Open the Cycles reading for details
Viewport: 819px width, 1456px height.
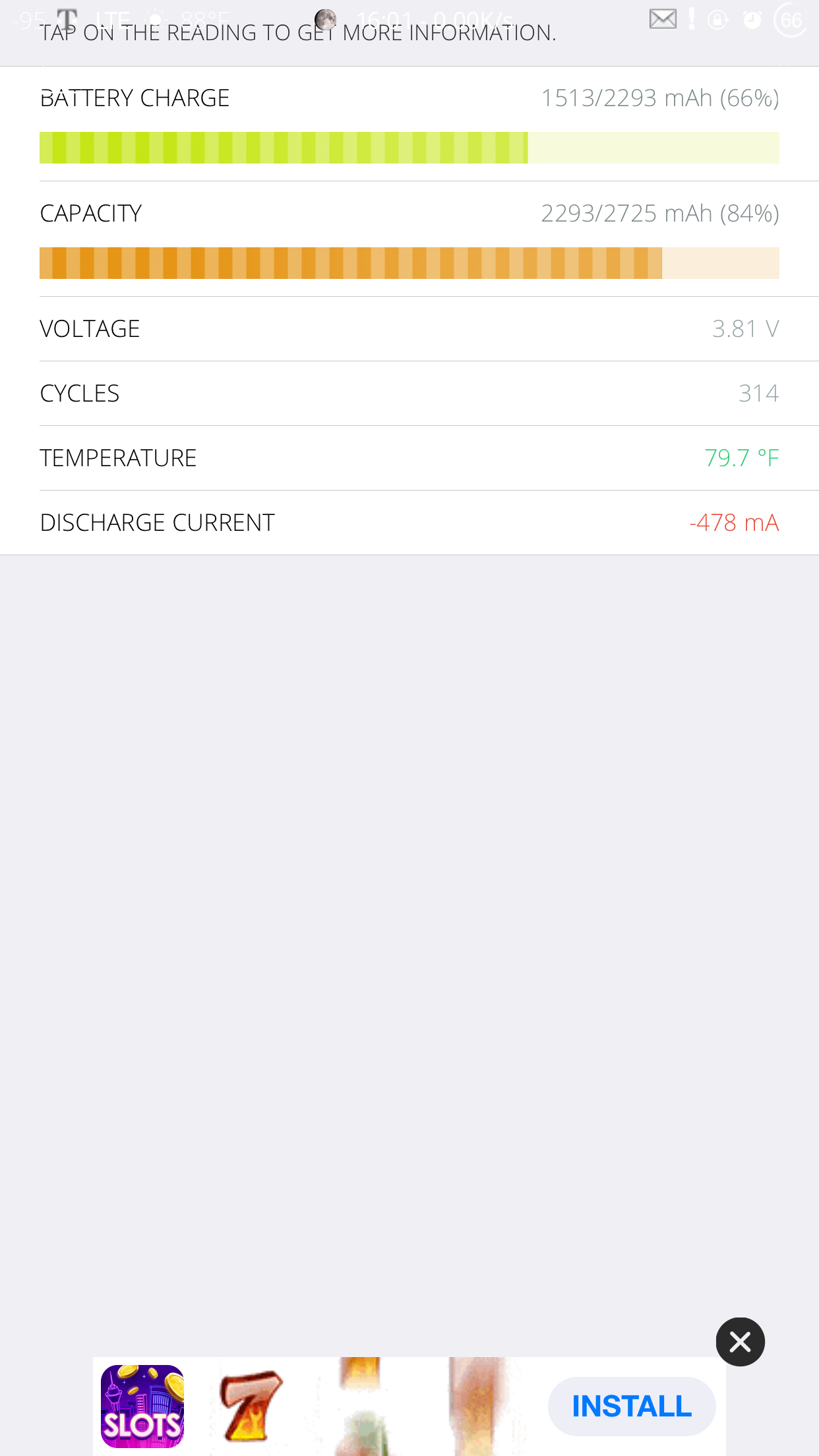(409, 394)
